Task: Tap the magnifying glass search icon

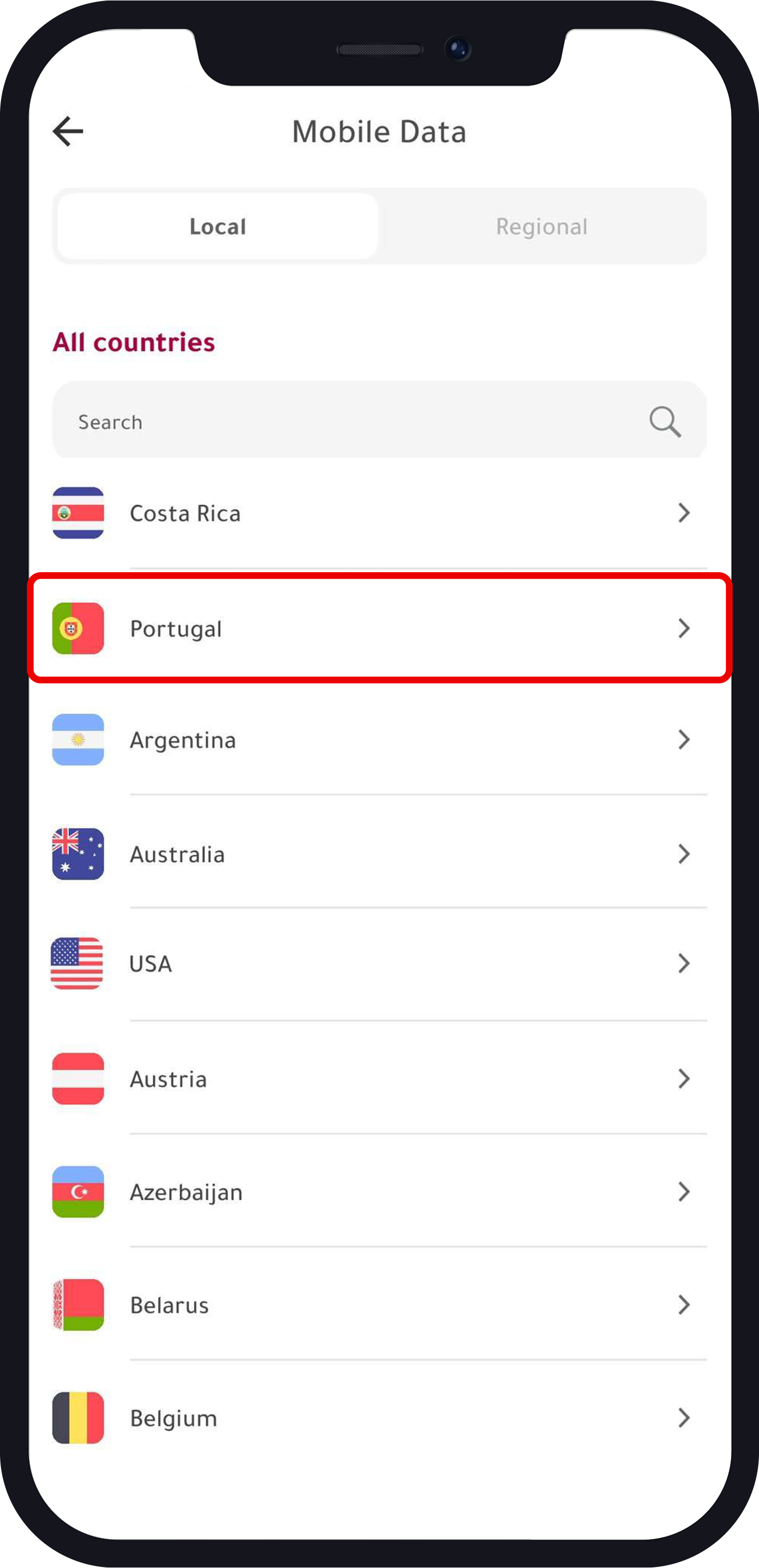Action: [666, 421]
